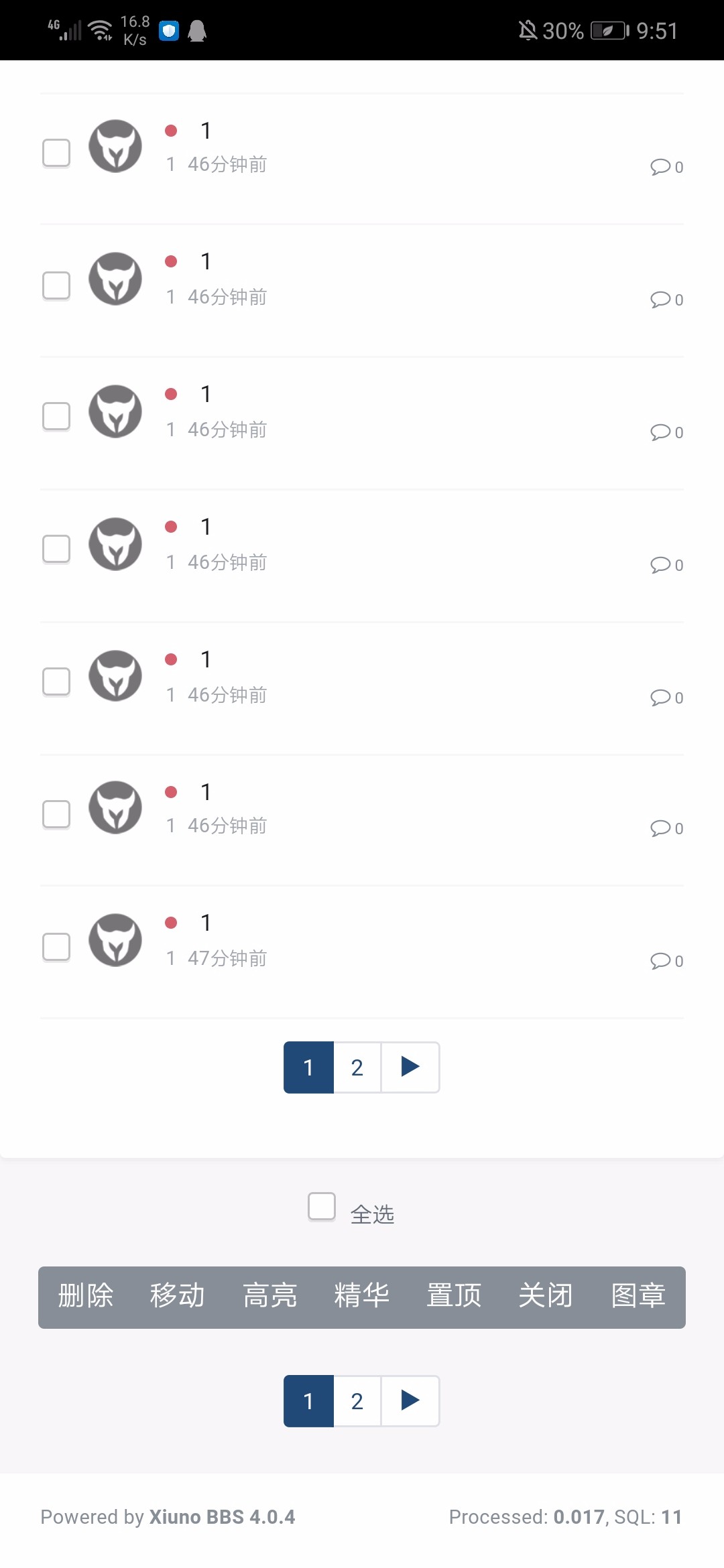This screenshot has width=724, height=1568.
Task: View author avatar of the 47分钟前 thread
Action: tap(115, 940)
